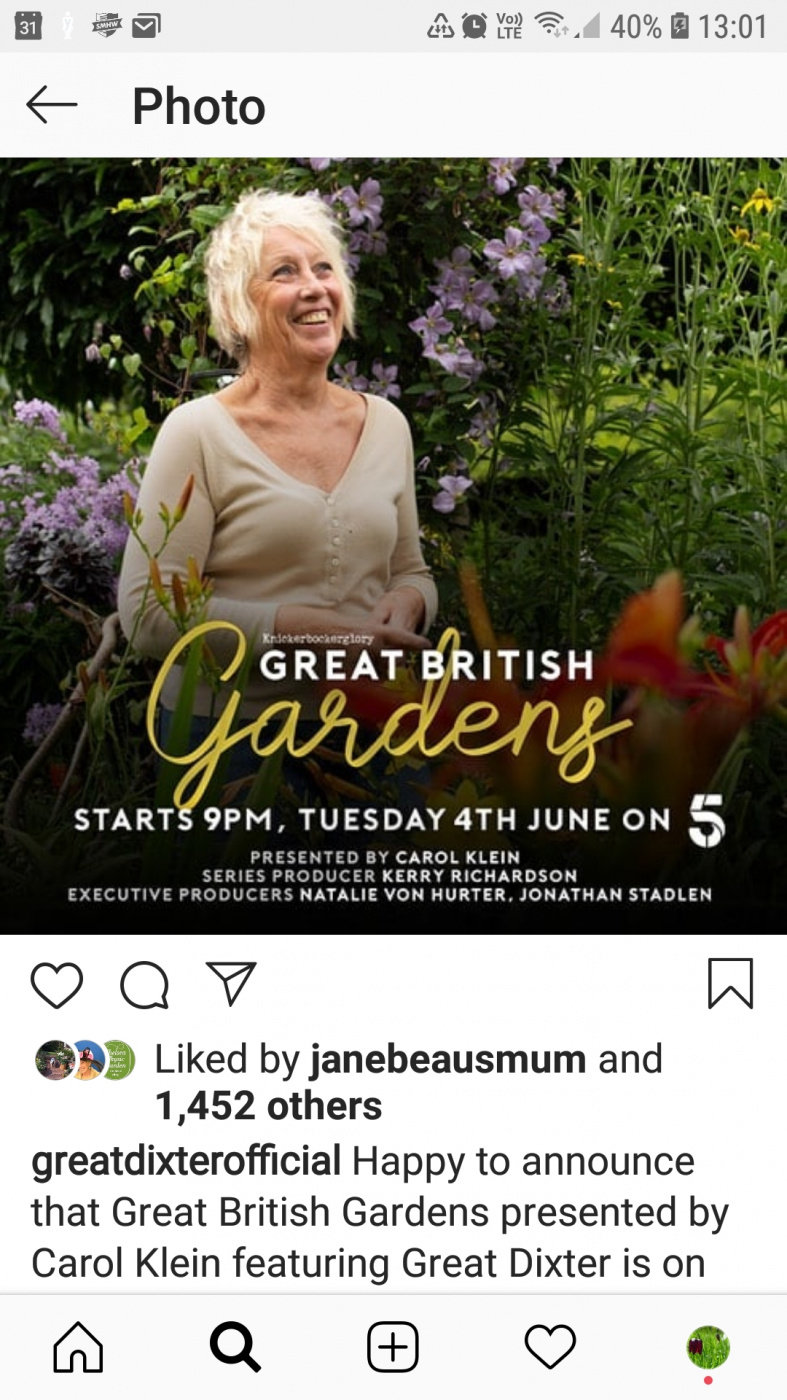Share this post via direct message

coord(231,984)
